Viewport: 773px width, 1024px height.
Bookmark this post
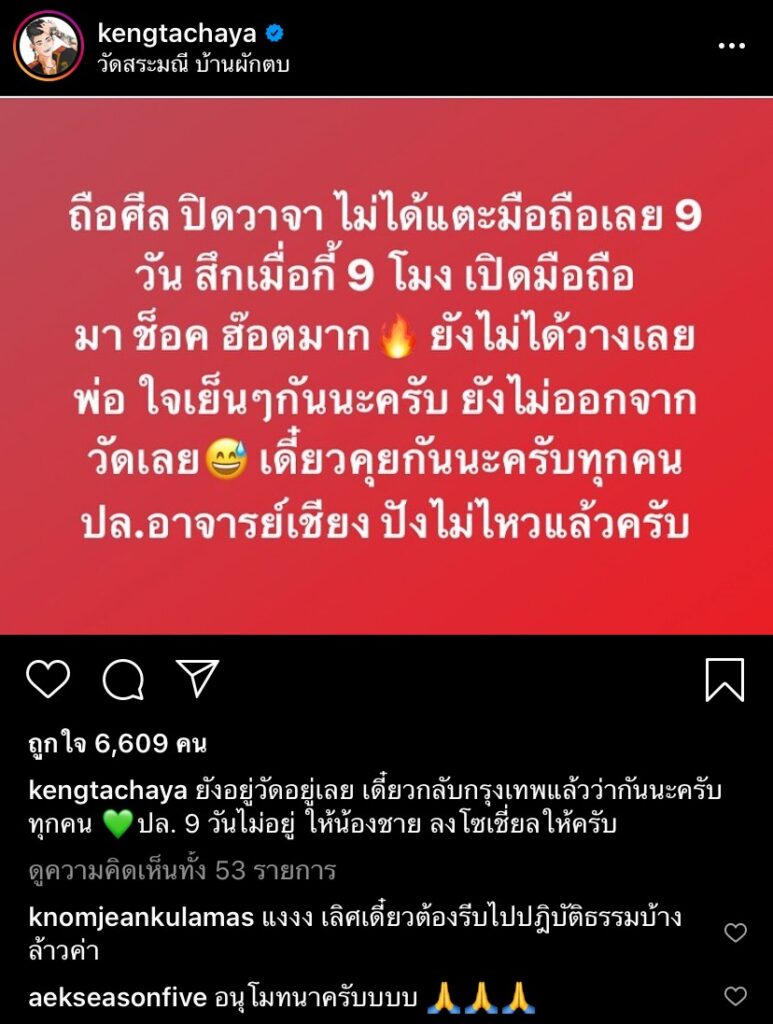(x=725, y=680)
